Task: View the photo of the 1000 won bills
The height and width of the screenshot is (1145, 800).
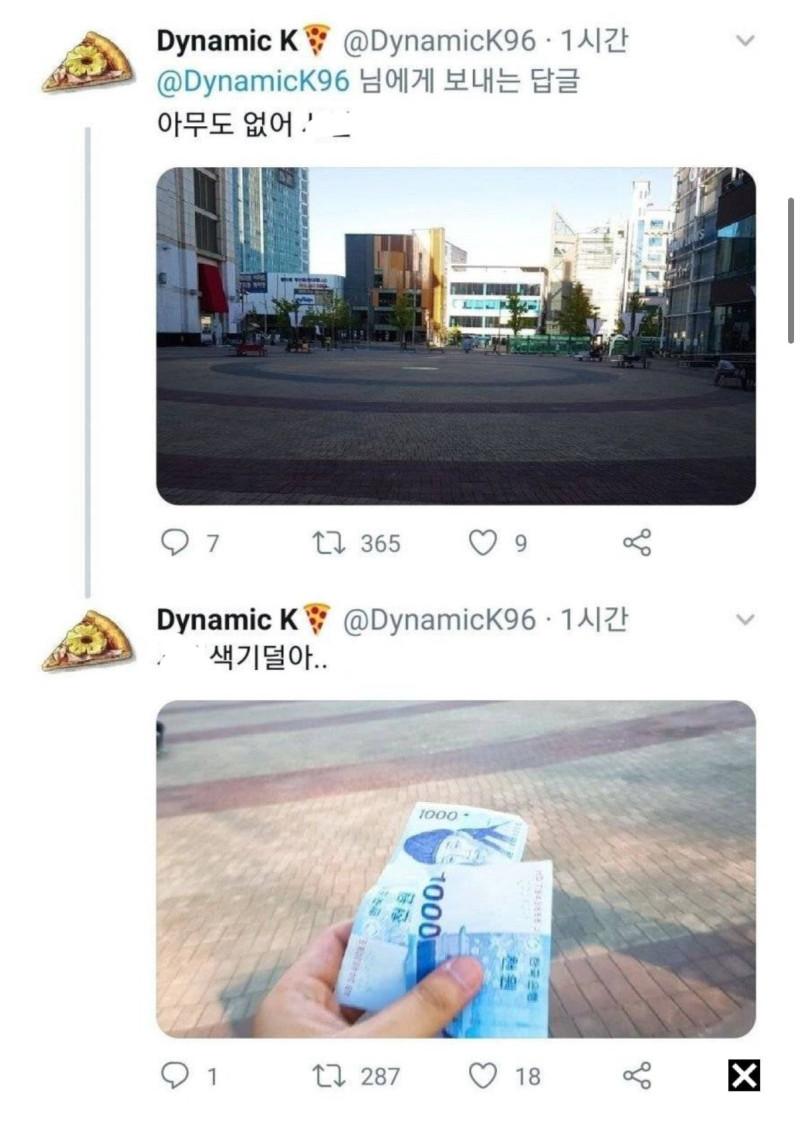Action: tap(455, 868)
